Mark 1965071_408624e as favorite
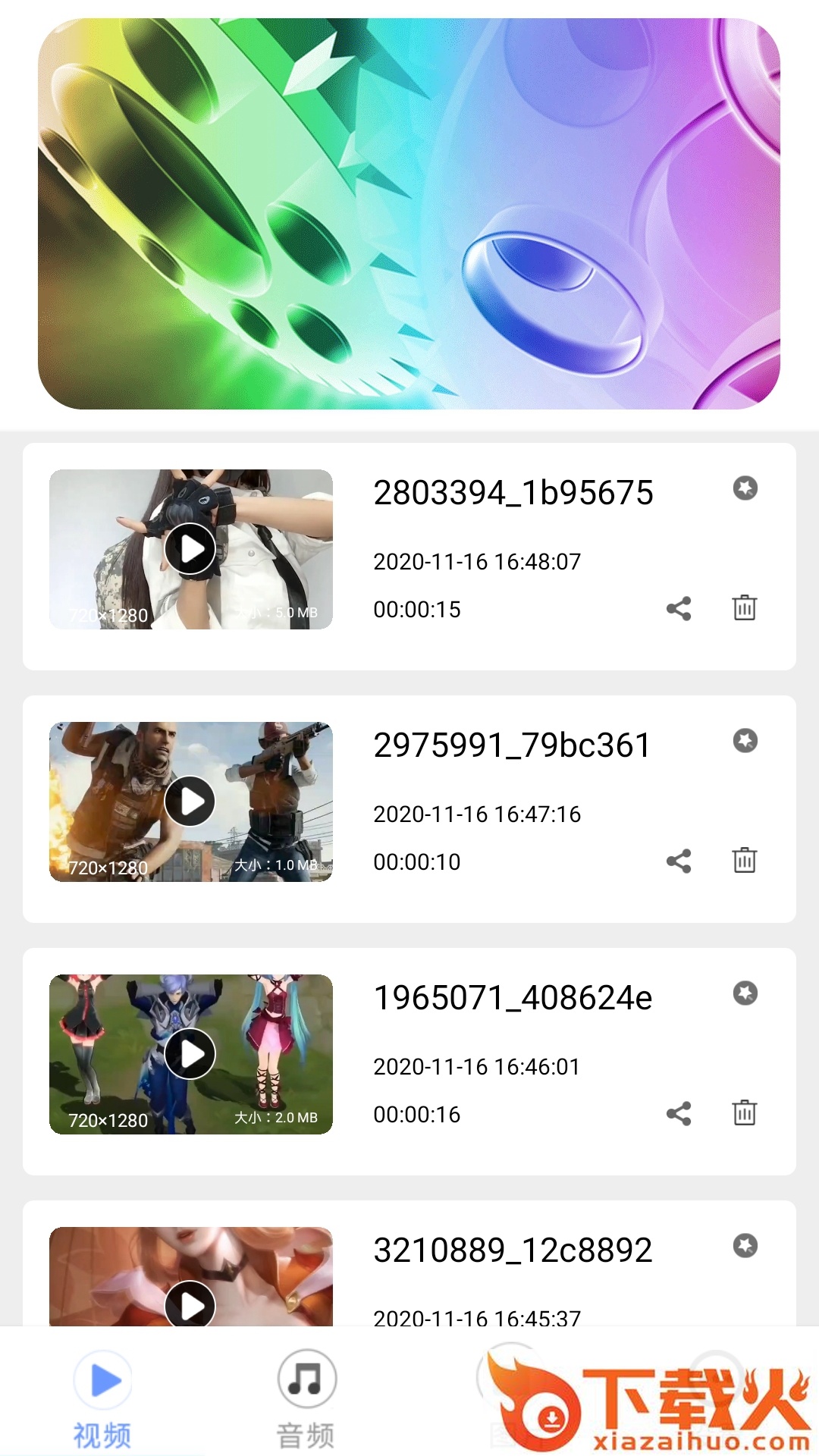The height and width of the screenshot is (1456, 819). pos(745,993)
